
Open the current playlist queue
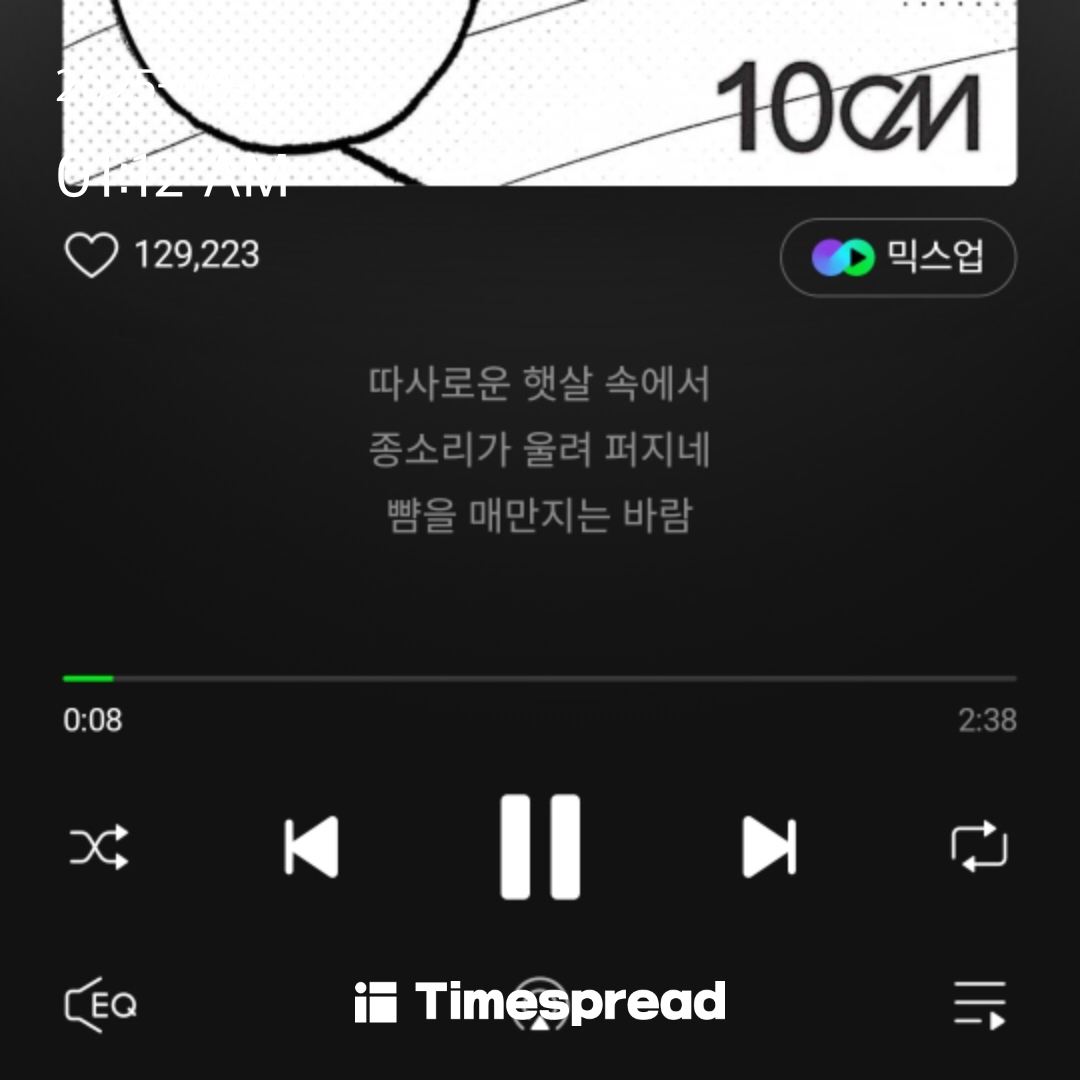click(979, 1003)
